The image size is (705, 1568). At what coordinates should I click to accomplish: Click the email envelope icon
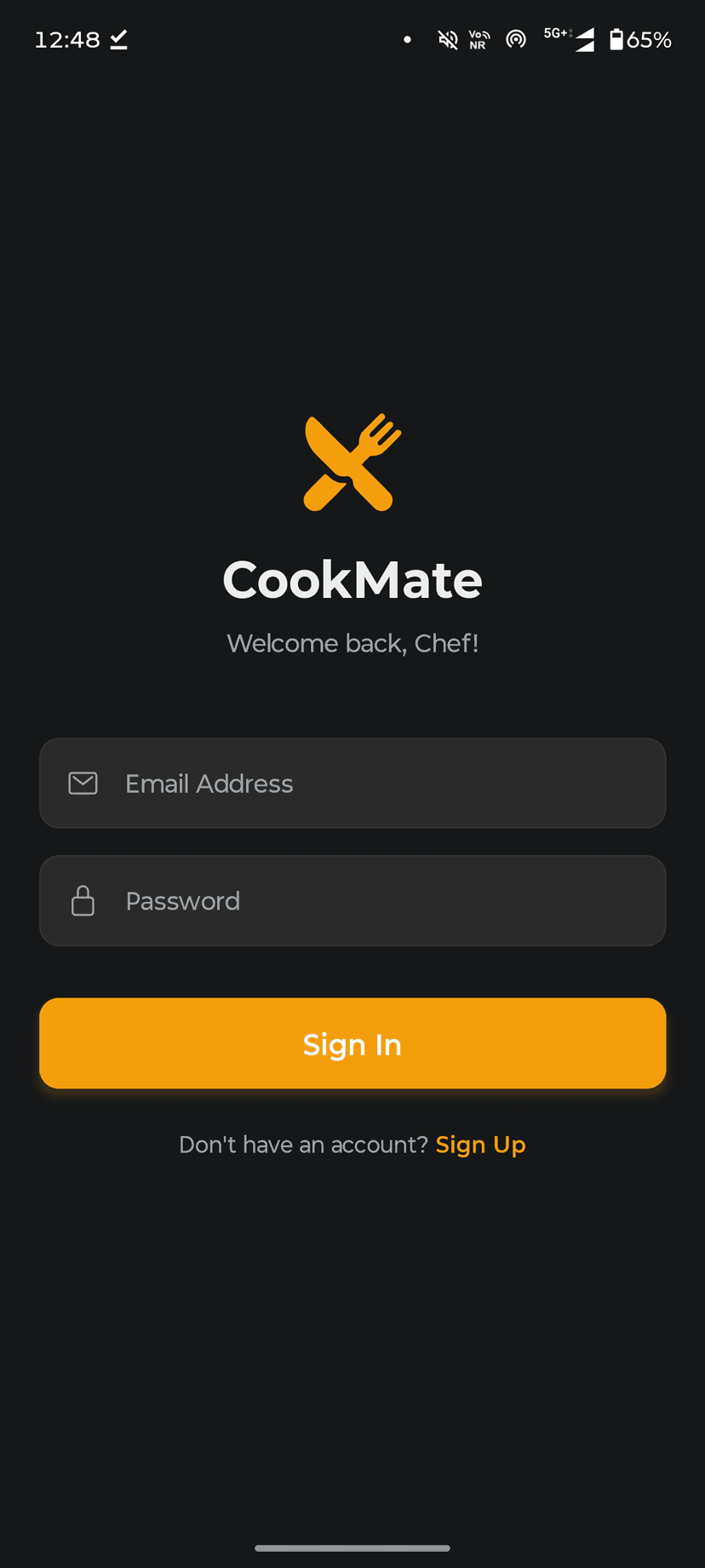[x=83, y=783]
